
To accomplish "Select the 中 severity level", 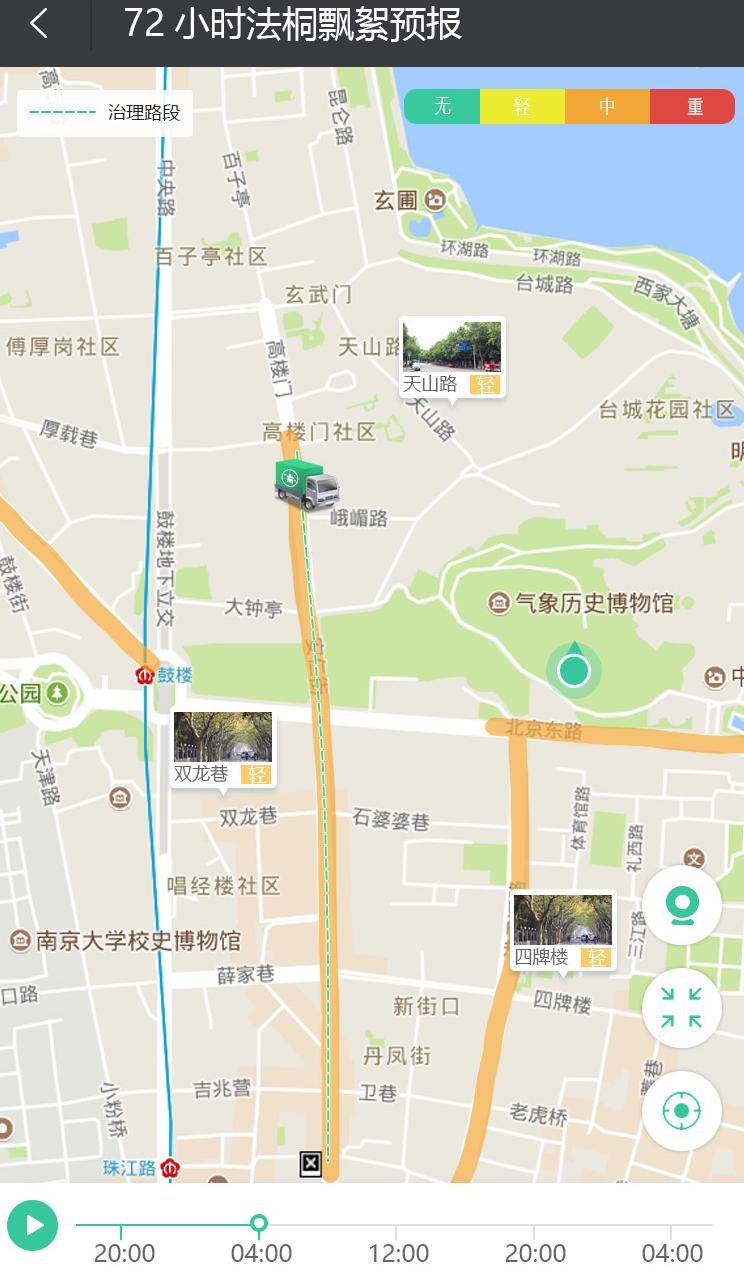I will pos(608,106).
